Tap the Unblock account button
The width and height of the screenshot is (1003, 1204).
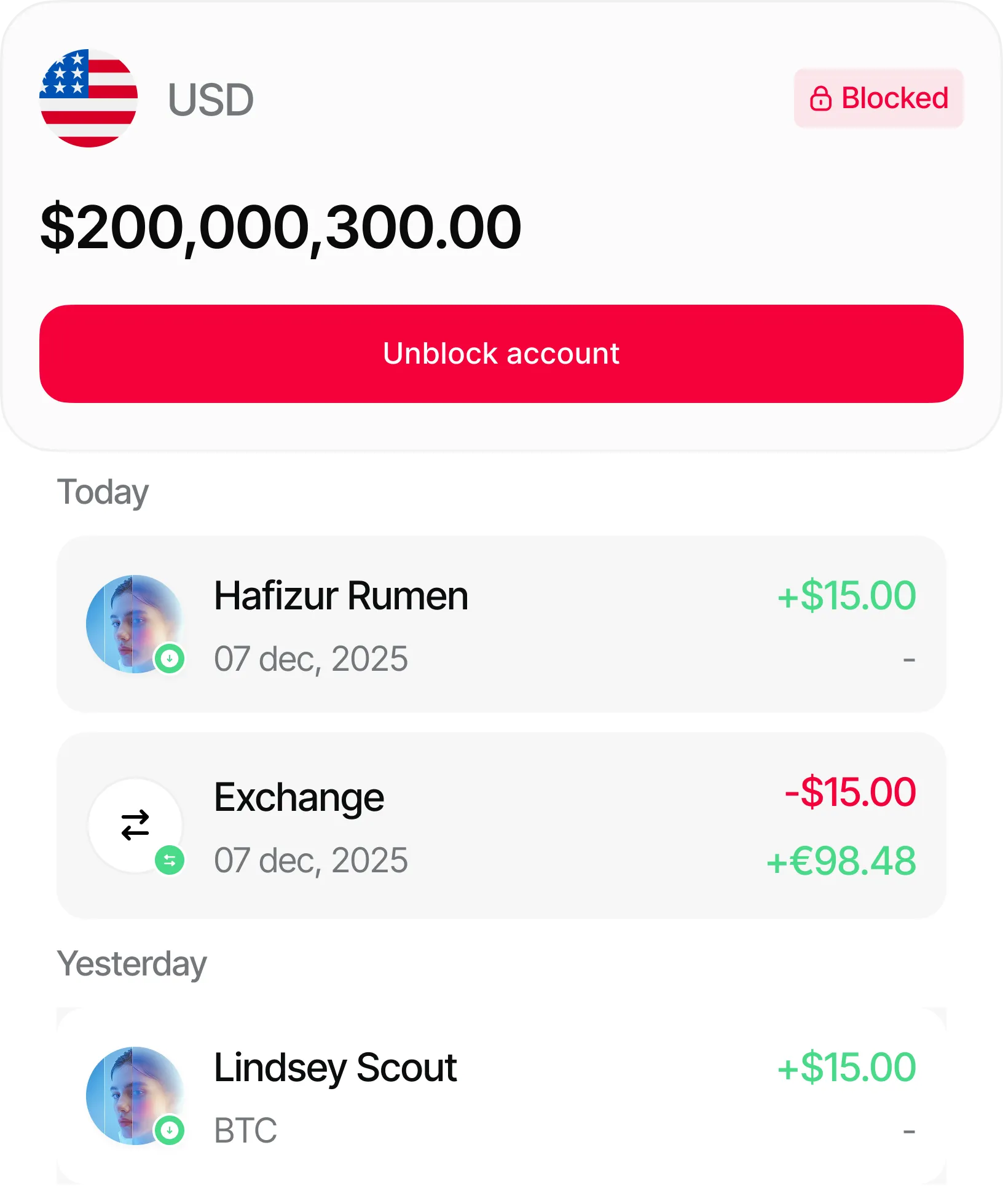pyautogui.click(x=501, y=354)
